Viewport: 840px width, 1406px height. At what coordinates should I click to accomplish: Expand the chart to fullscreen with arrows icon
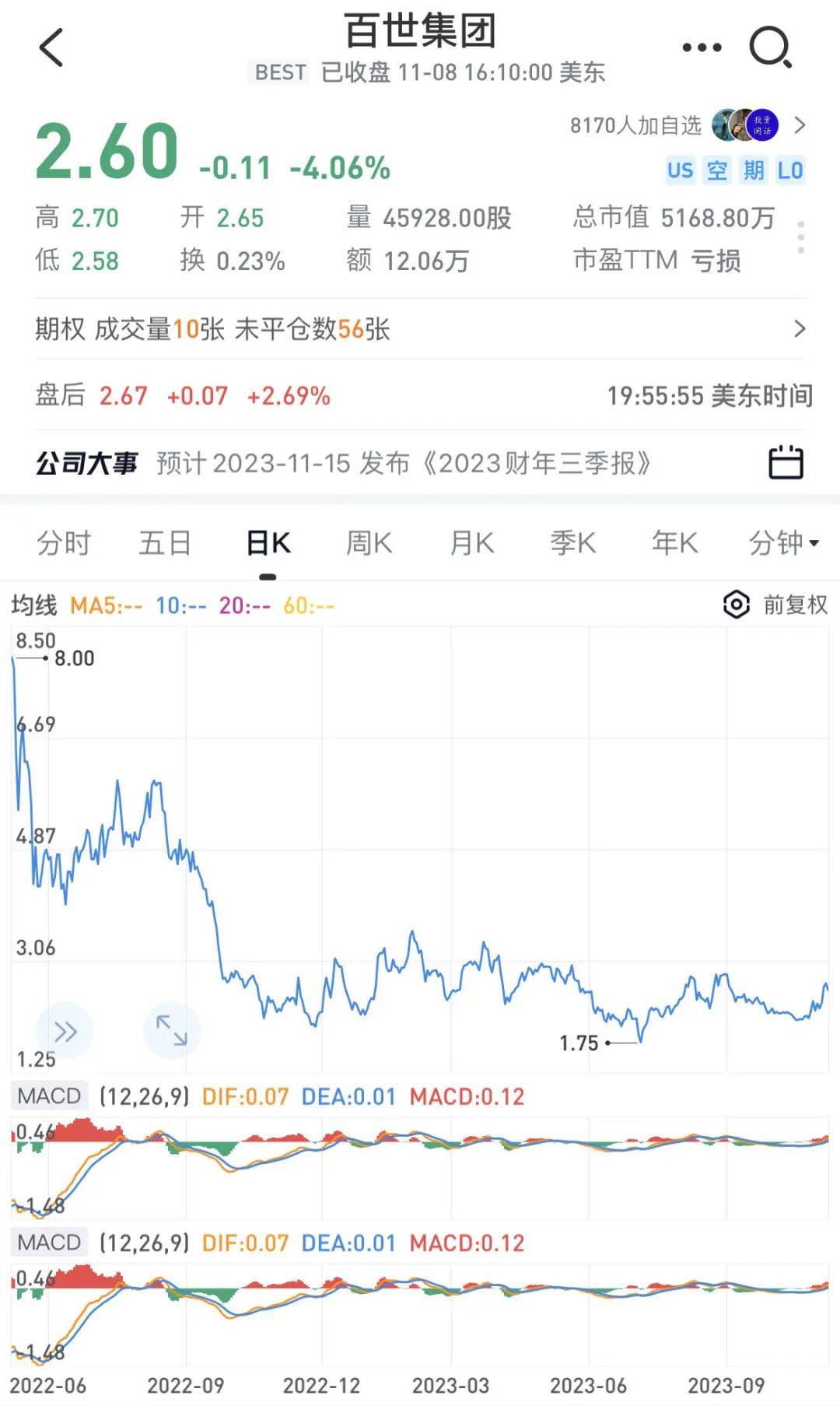(x=171, y=1029)
